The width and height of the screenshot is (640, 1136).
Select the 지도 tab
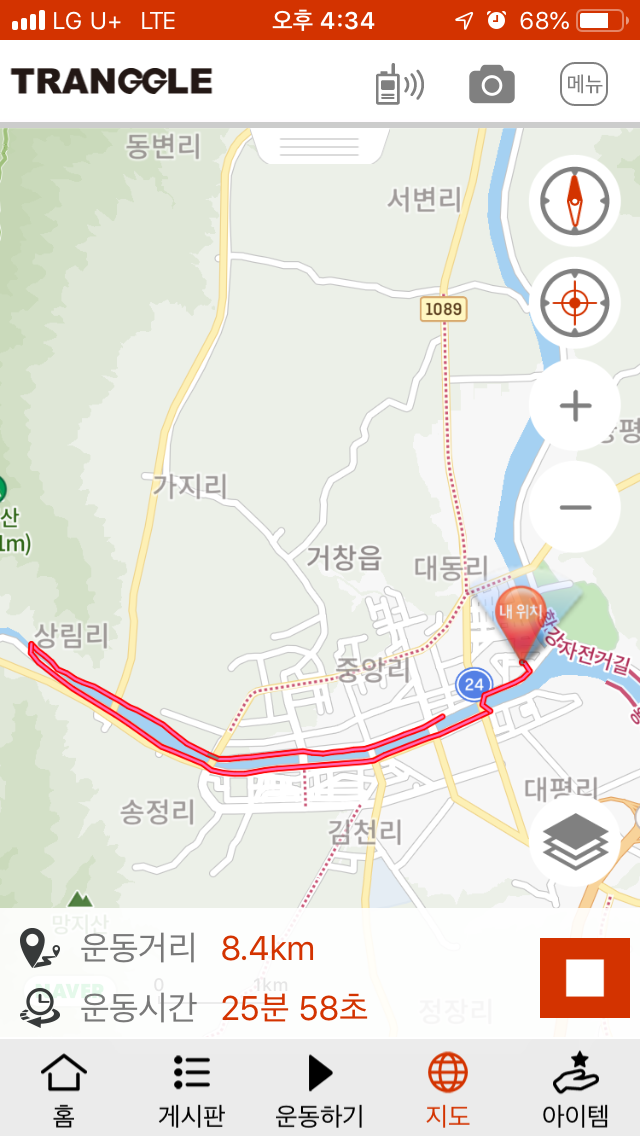click(447, 1088)
